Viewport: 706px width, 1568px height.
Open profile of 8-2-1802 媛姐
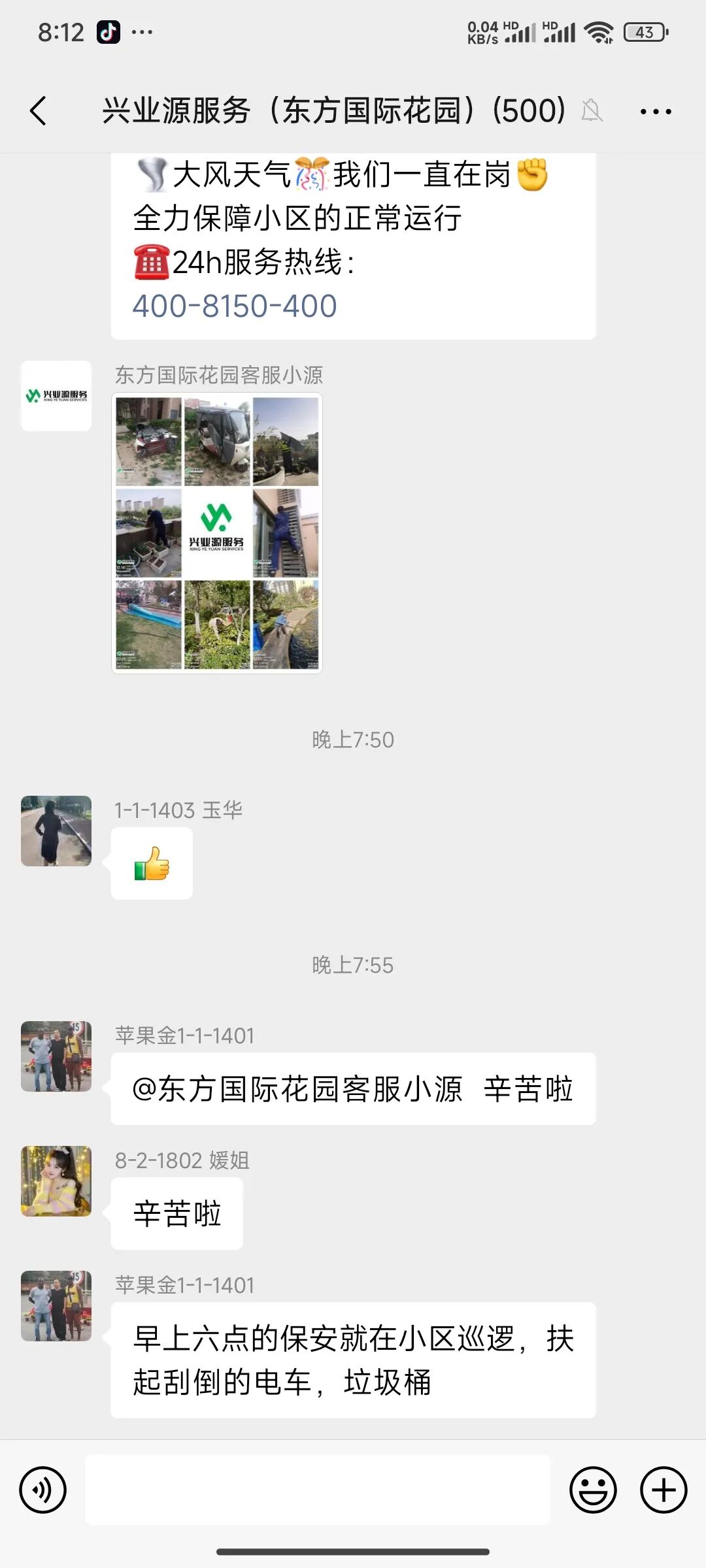click(56, 1181)
